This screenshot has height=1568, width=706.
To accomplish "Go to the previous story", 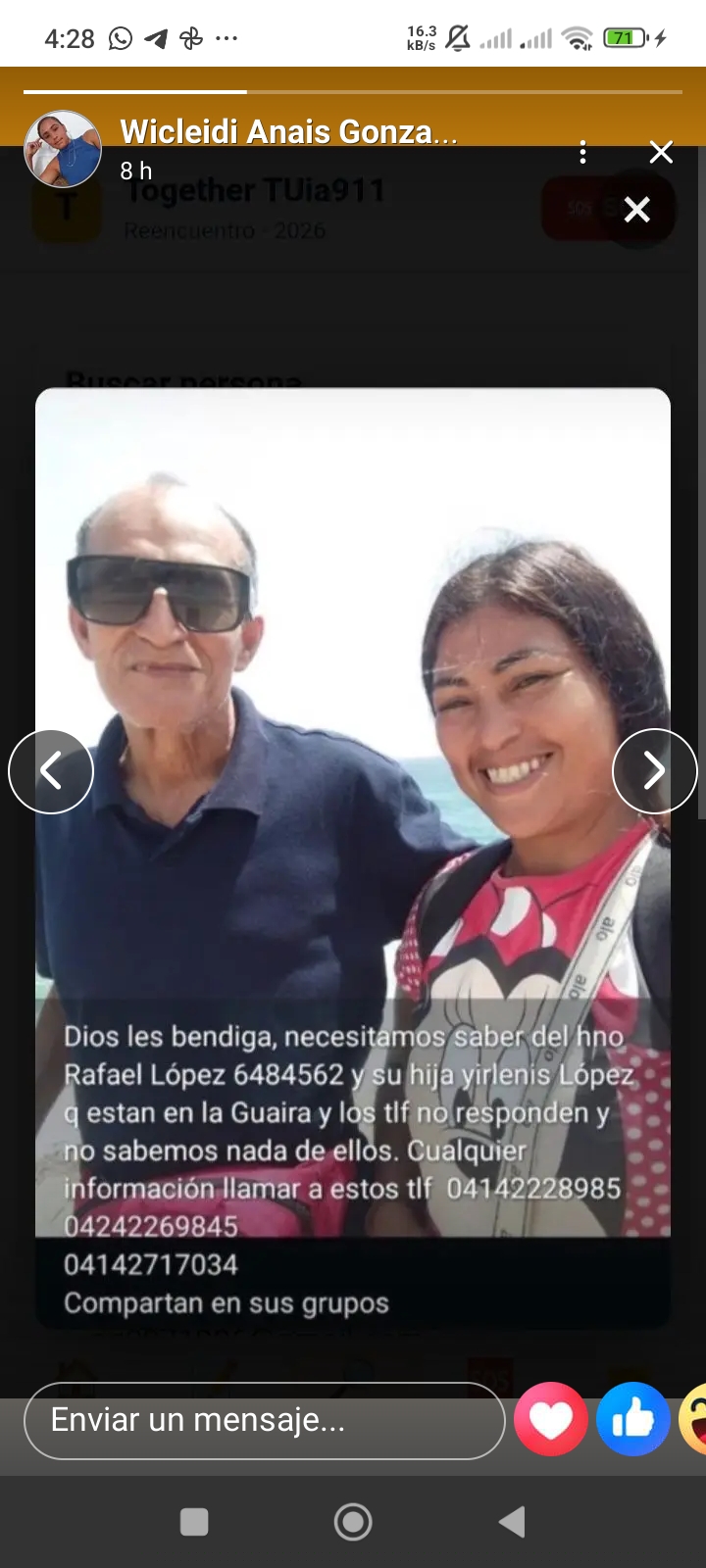I will point(51,771).
